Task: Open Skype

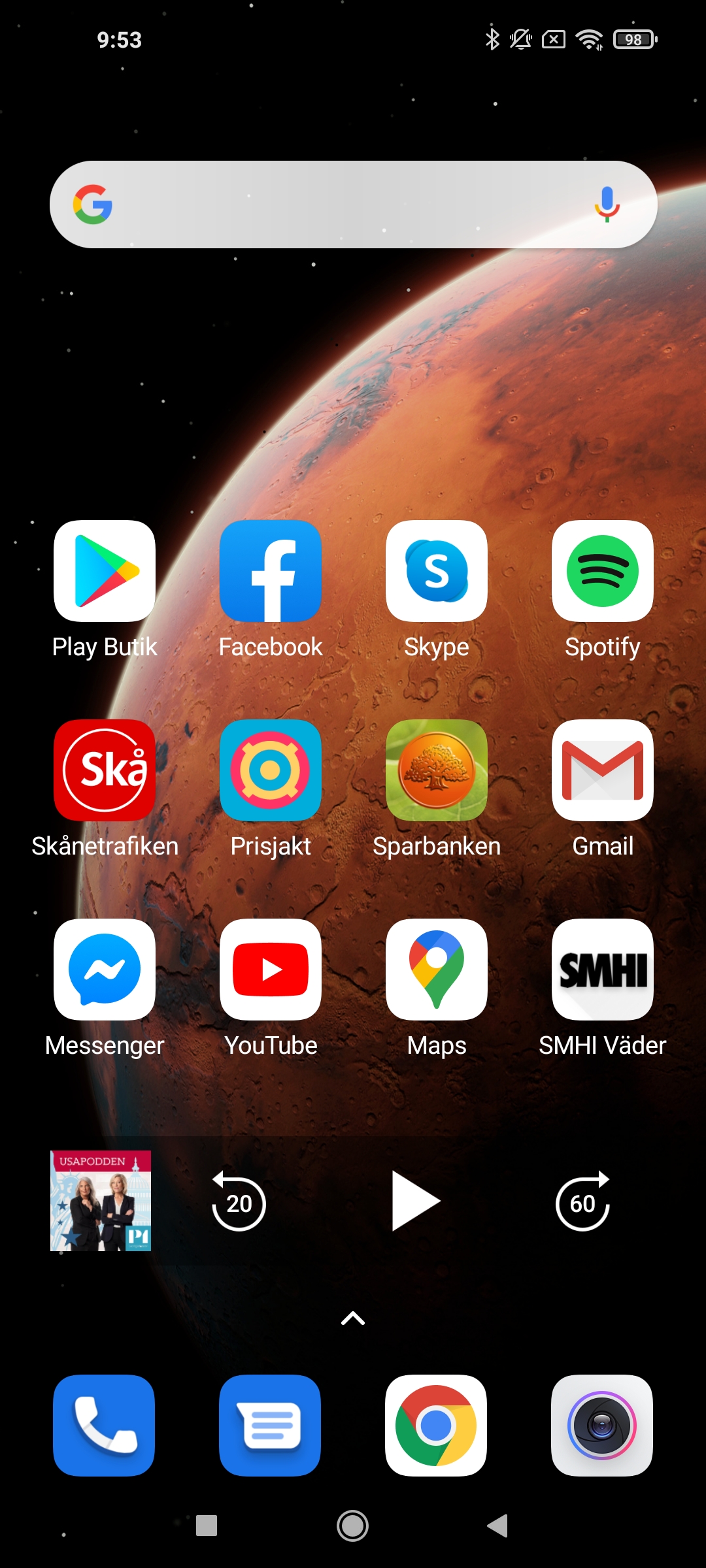Action: point(437,571)
